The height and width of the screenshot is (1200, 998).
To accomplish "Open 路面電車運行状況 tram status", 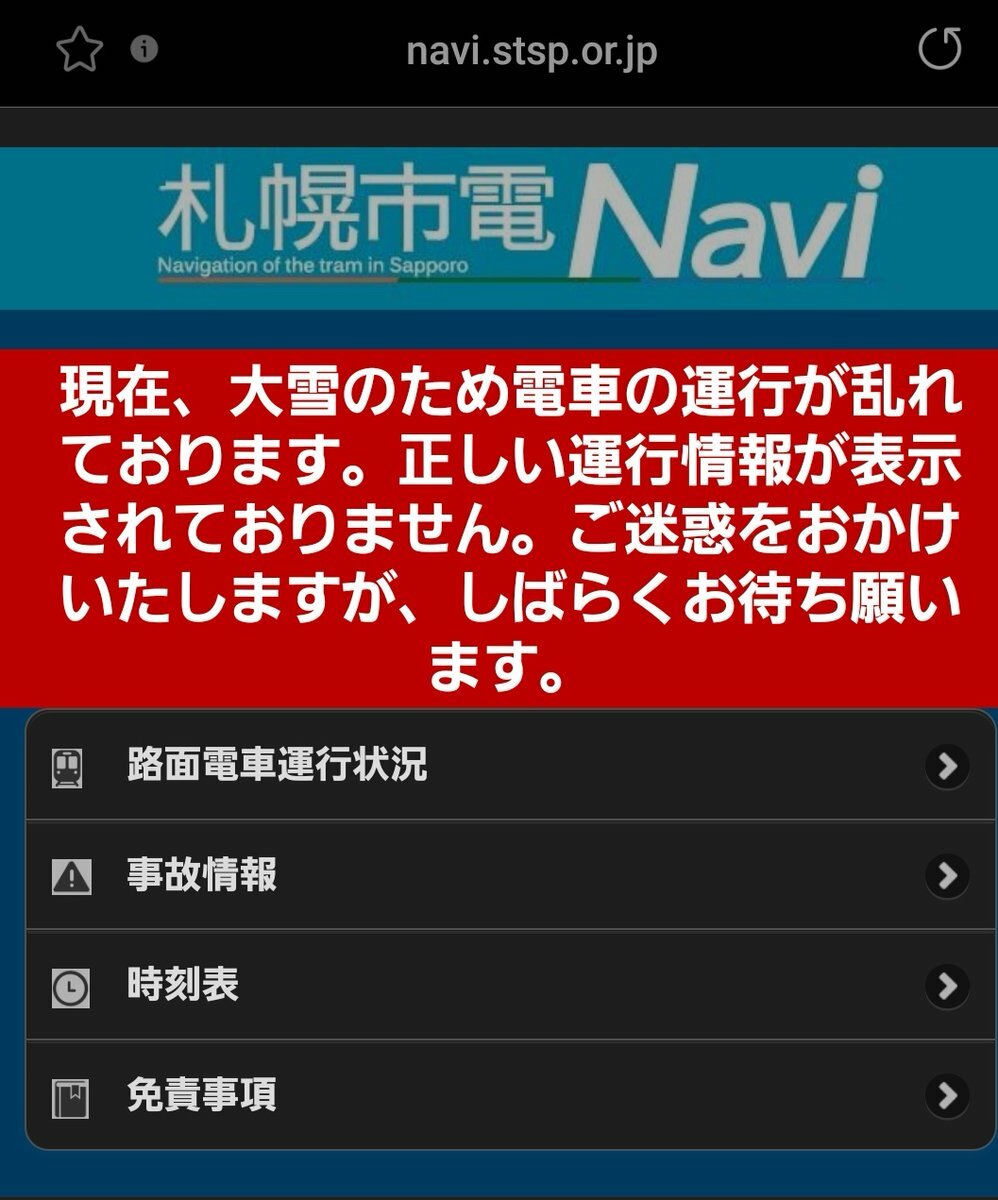I will pyautogui.click(x=510, y=766).
